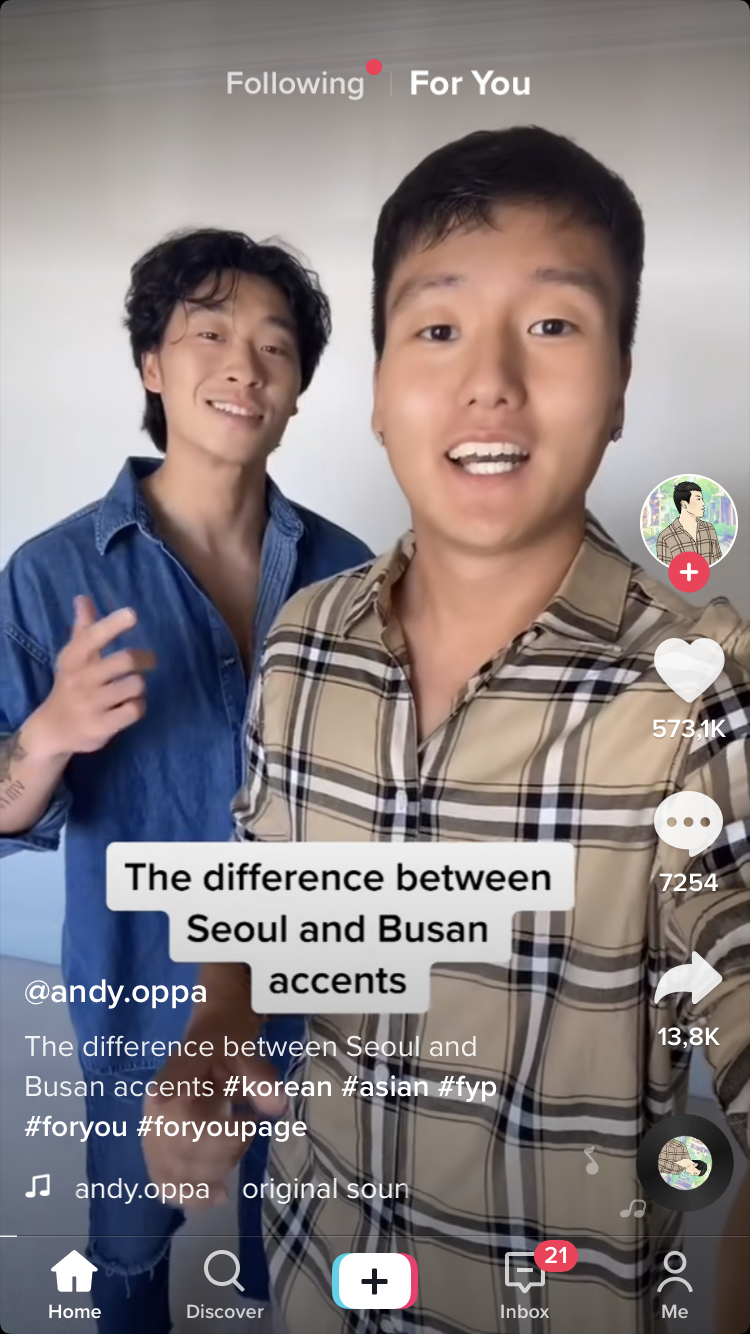This screenshot has width=750, height=1334.
Task: Create a new video with plus
Action: click(x=374, y=1281)
